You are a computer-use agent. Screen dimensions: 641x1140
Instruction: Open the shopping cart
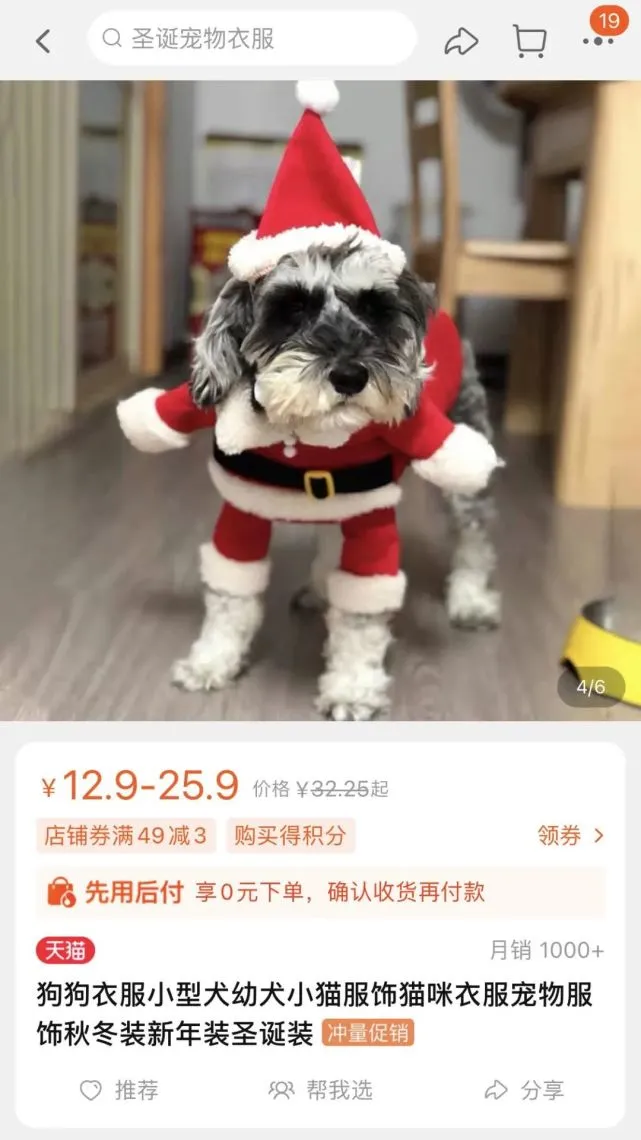coord(529,41)
